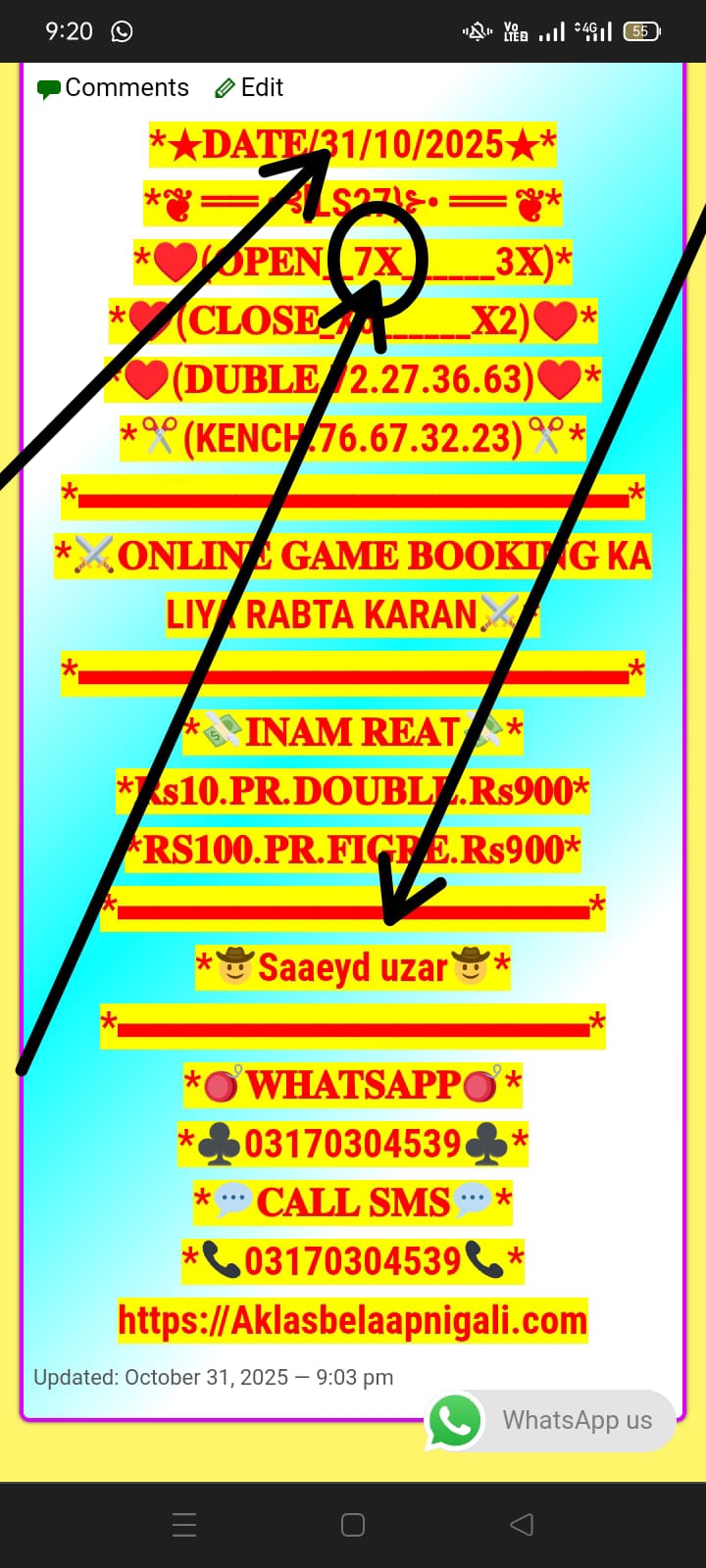Open the Comments link
This screenshot has width=706, height=1568.
[x=114, y=88]
